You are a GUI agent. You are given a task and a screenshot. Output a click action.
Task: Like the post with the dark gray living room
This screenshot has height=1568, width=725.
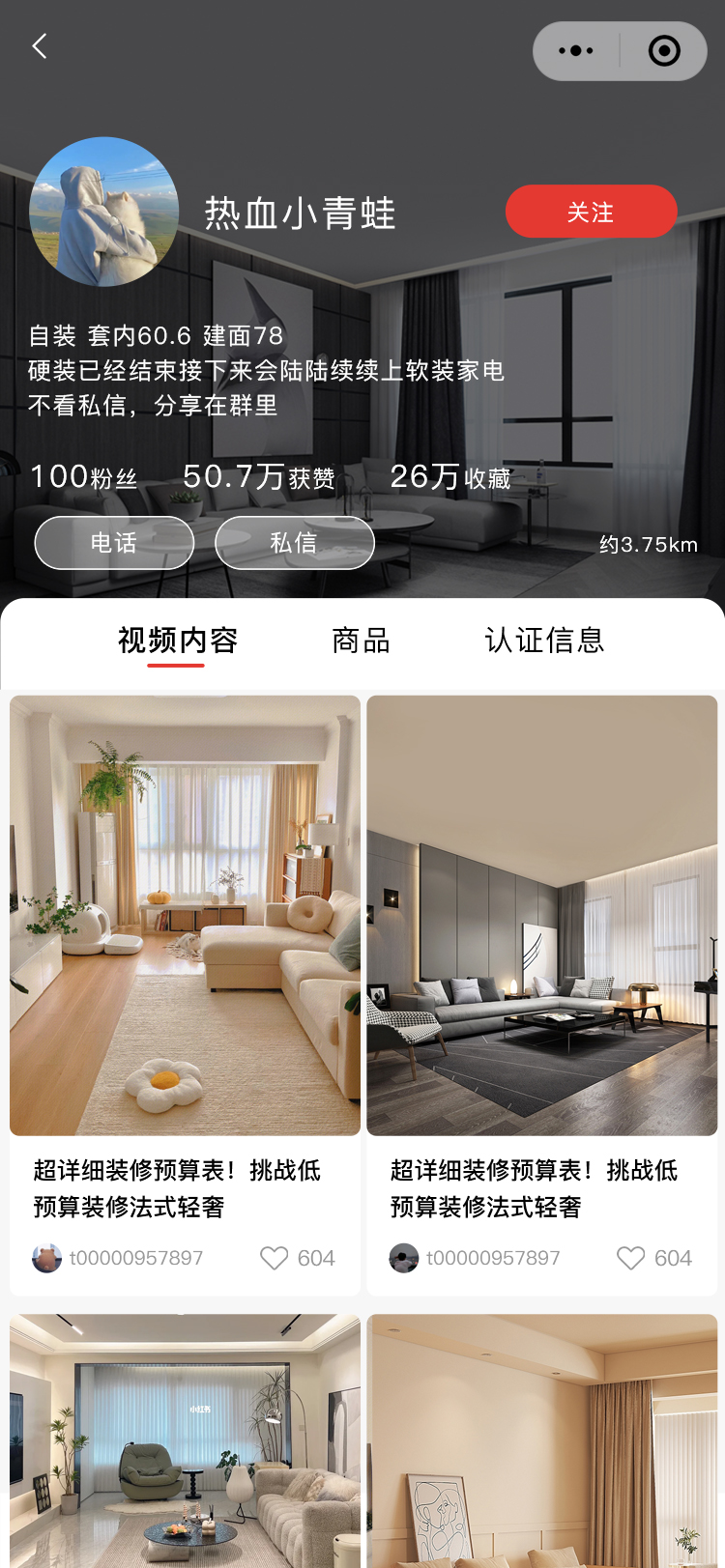(x=631, y=1258)
